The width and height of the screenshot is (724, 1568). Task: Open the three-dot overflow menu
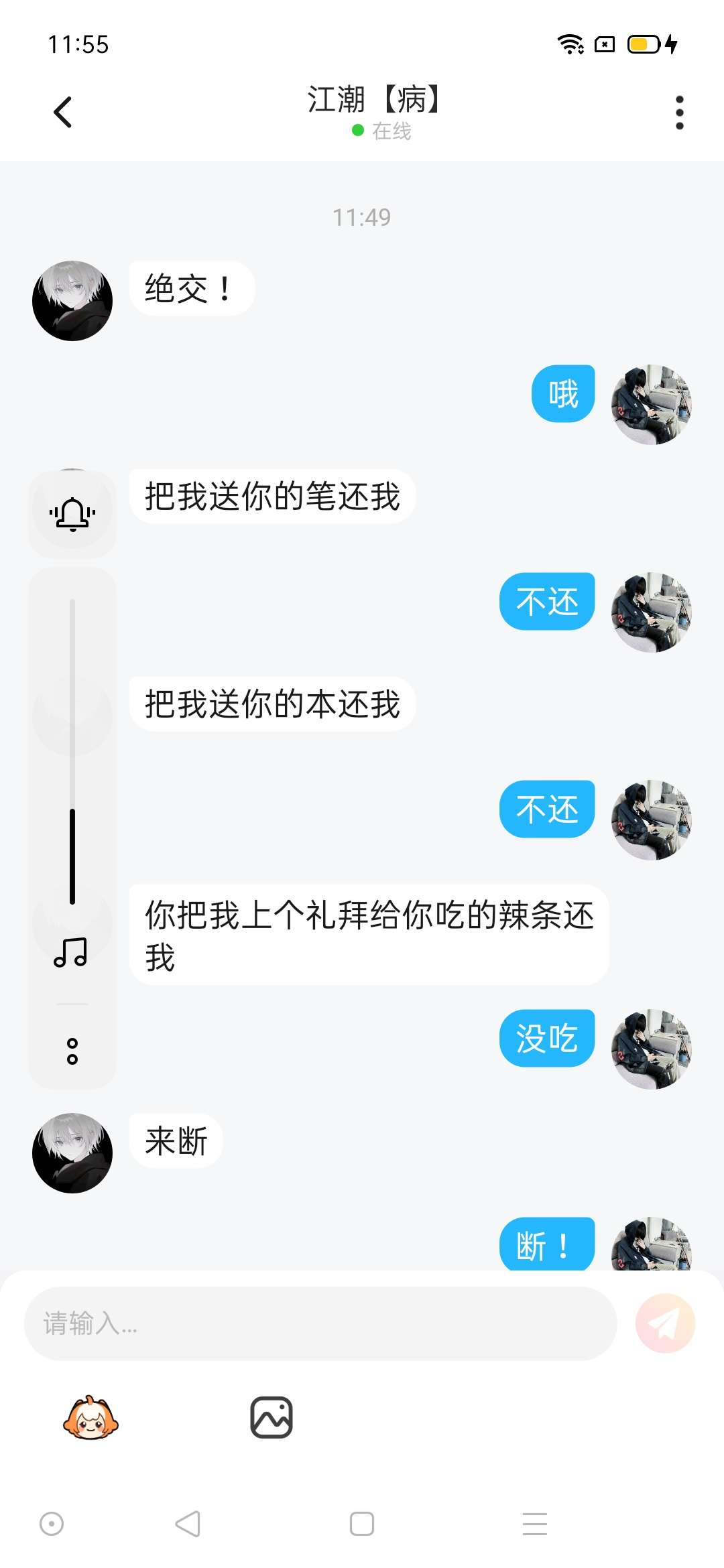click(679, 112)
